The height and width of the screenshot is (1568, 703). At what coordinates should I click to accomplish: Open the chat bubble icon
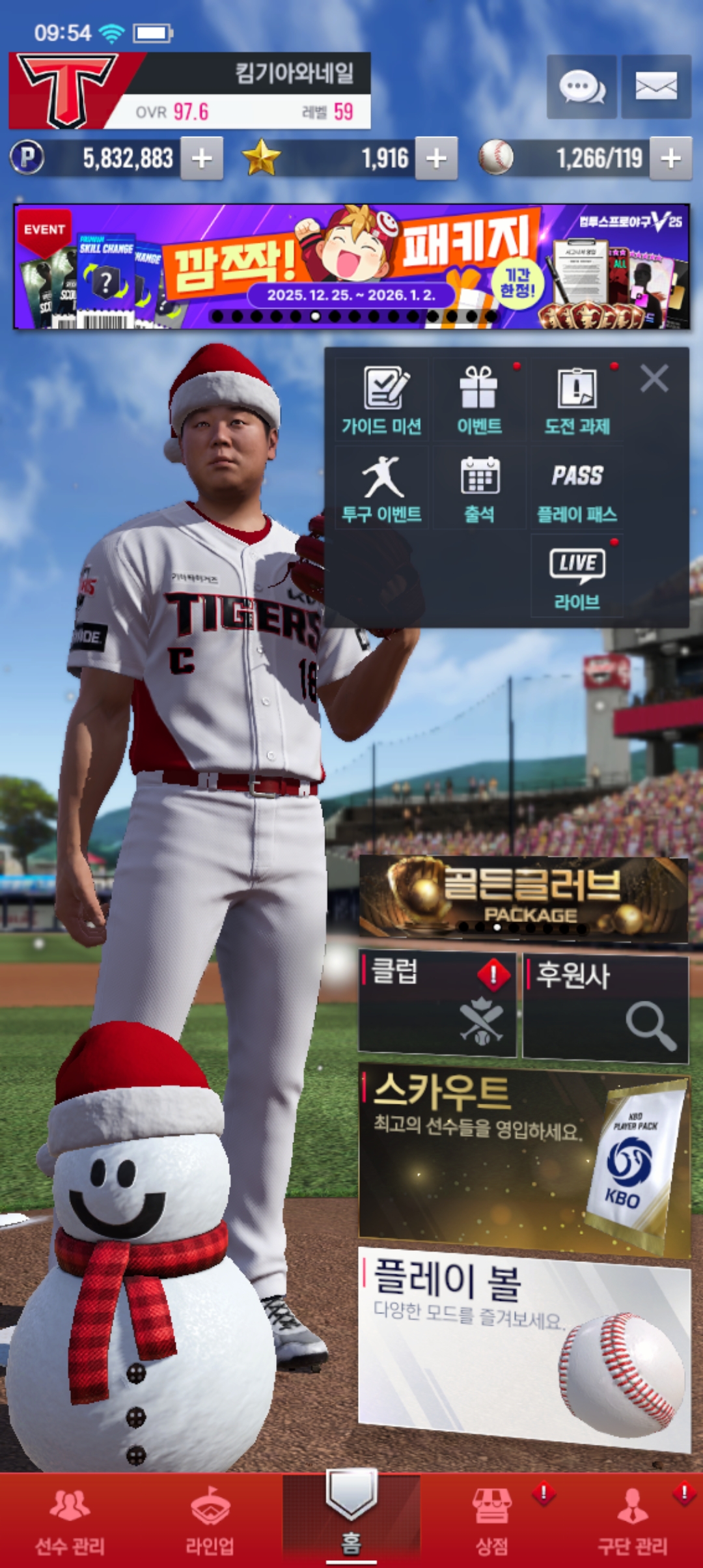[x=581, y=87]
